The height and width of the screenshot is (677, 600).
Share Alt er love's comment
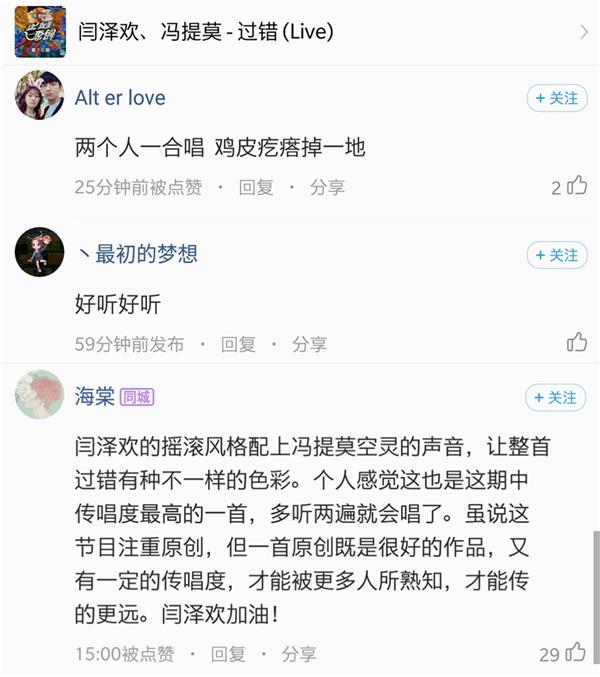click(x=327, y=187)
